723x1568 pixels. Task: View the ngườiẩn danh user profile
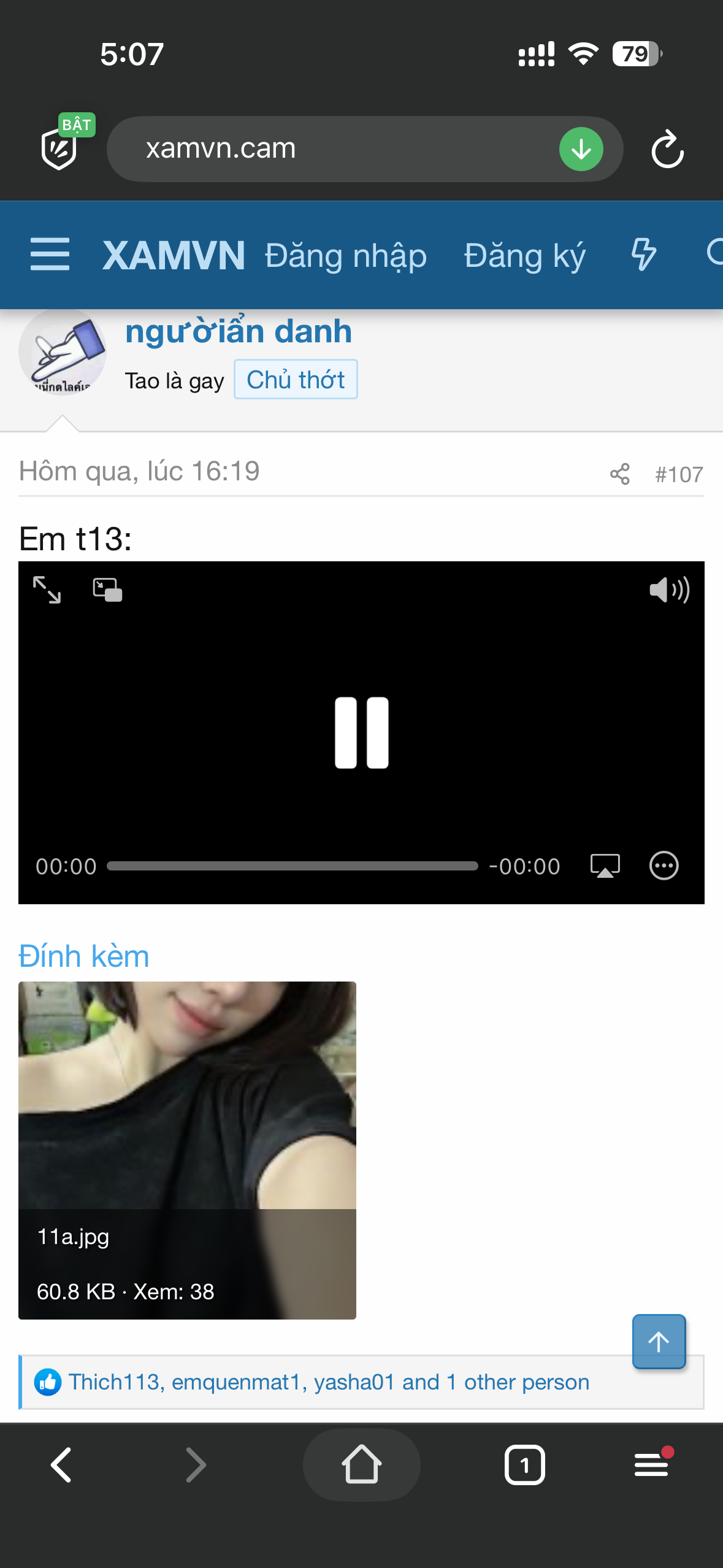pos(239,331)
